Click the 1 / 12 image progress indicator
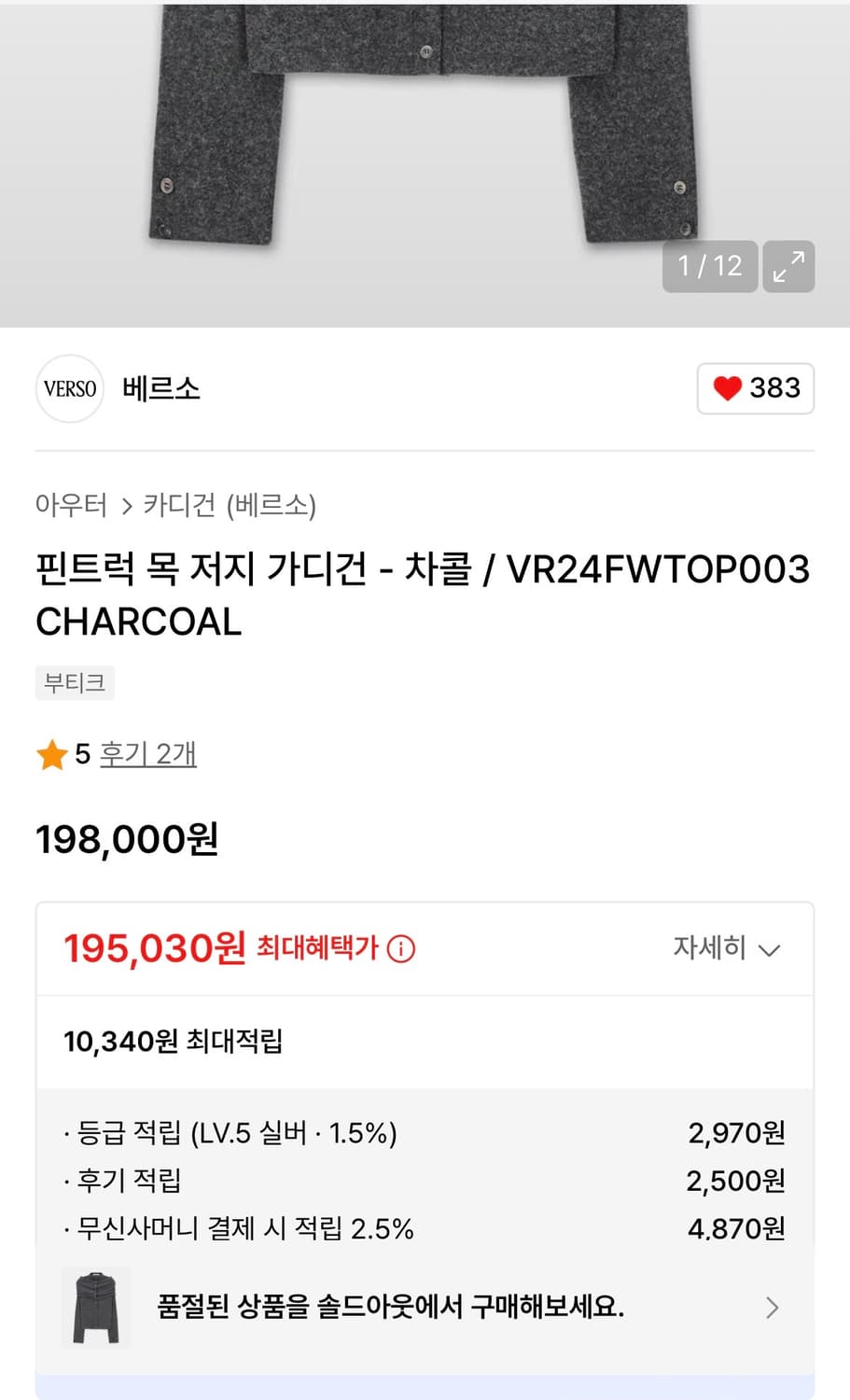 point(709,267)
